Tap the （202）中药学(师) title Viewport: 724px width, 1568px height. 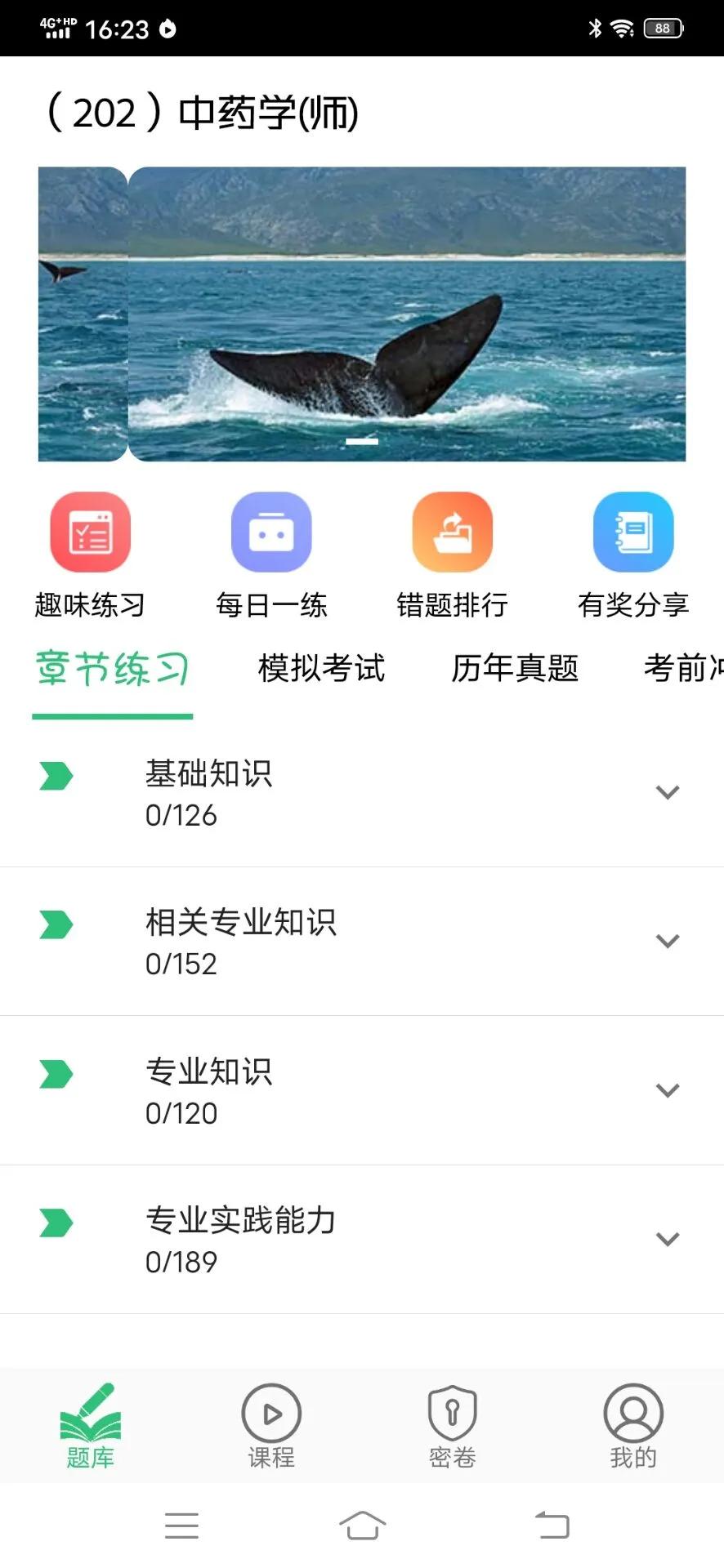click(x=203, y=113)
